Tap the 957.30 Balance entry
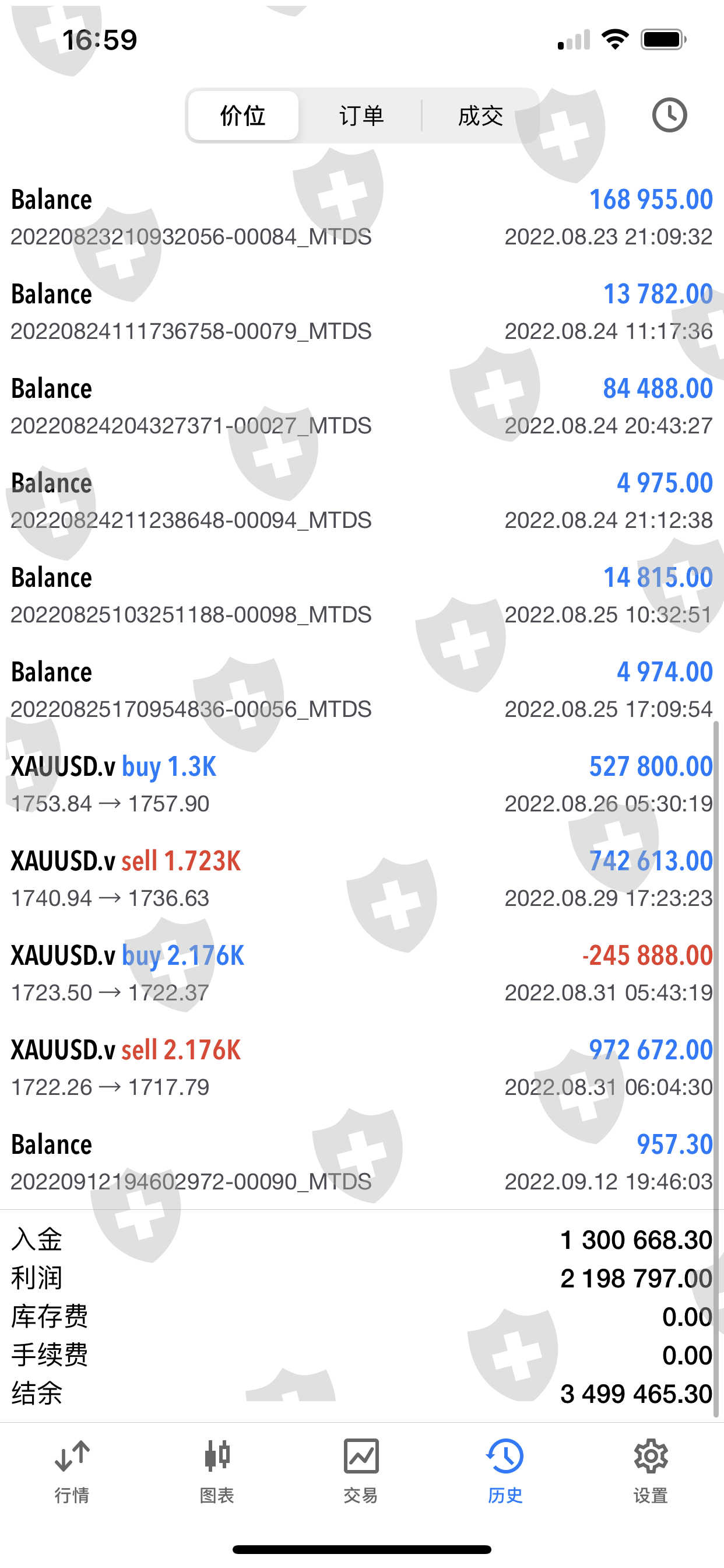The width and height of the screenshot is (724, 1568). click(x=361, y=1161)
